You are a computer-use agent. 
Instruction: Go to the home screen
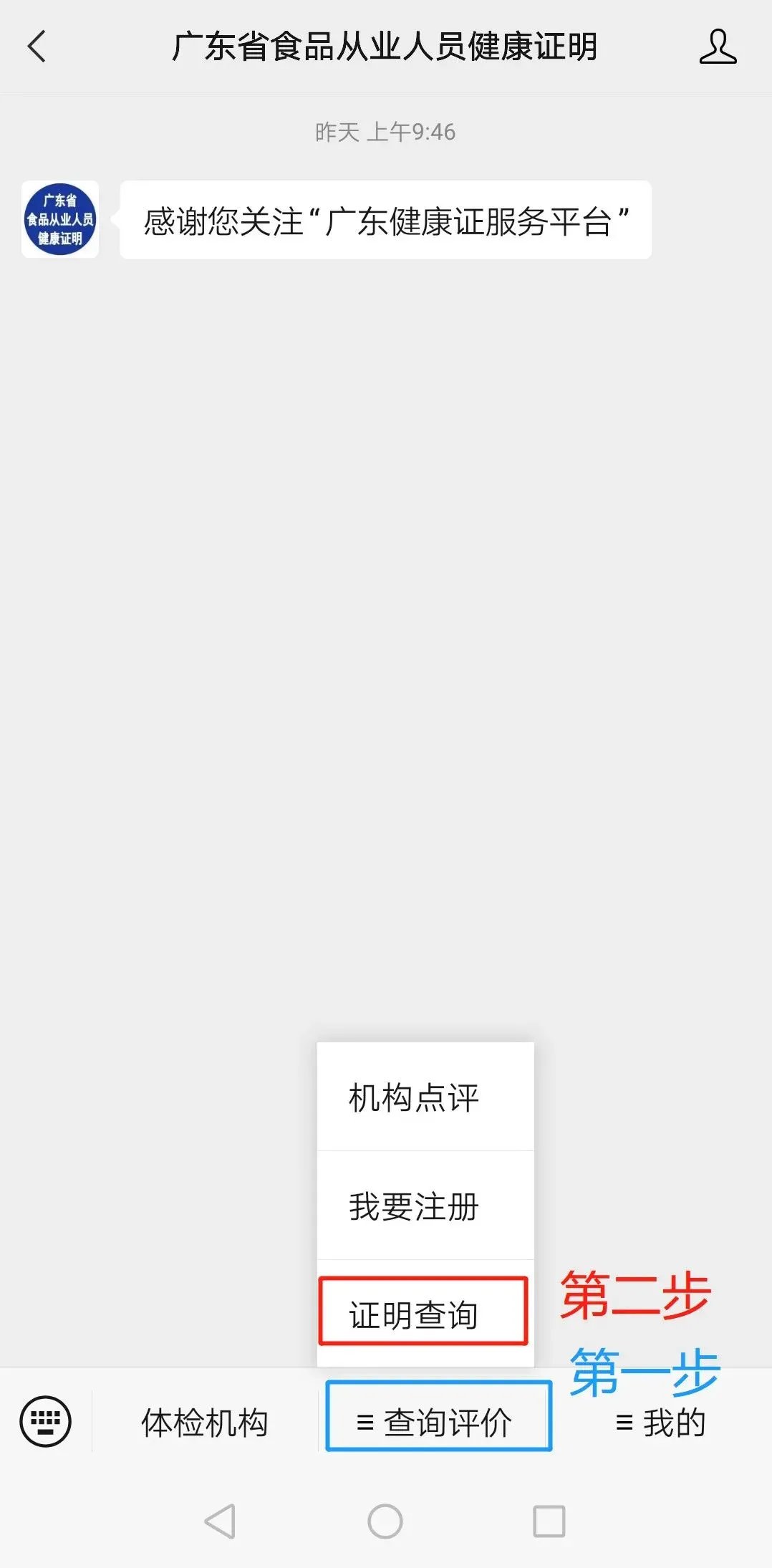click(x=385, y=1521)
